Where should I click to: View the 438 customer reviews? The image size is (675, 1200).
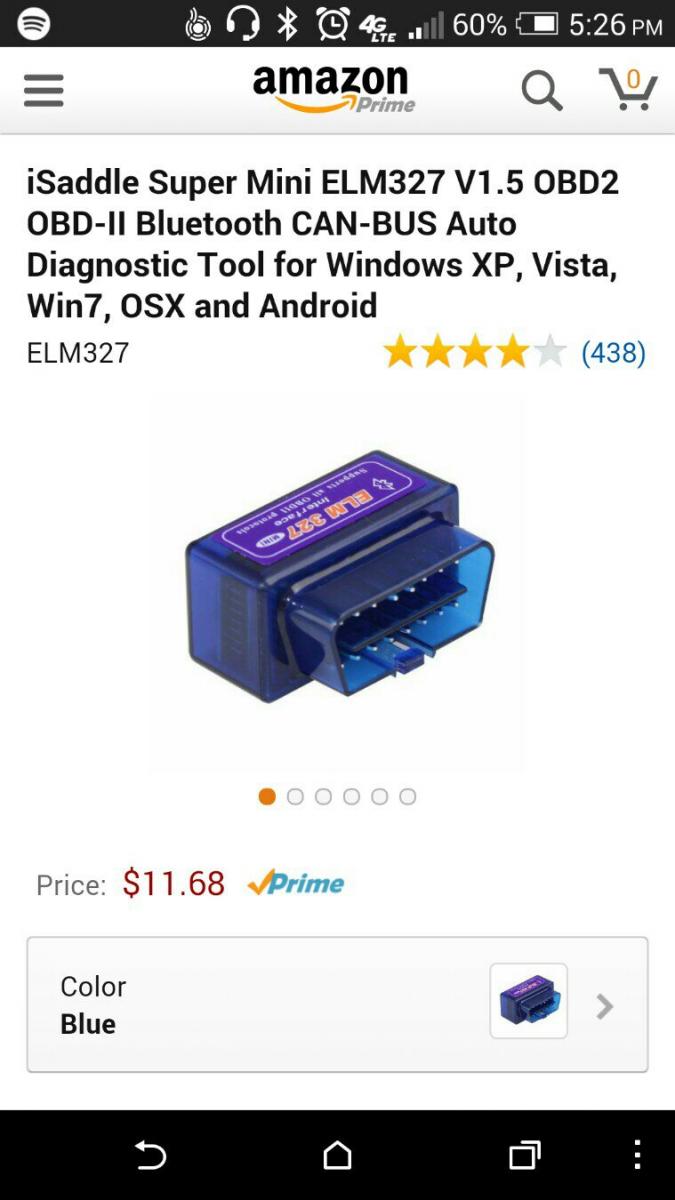click(x=613, y=352)
